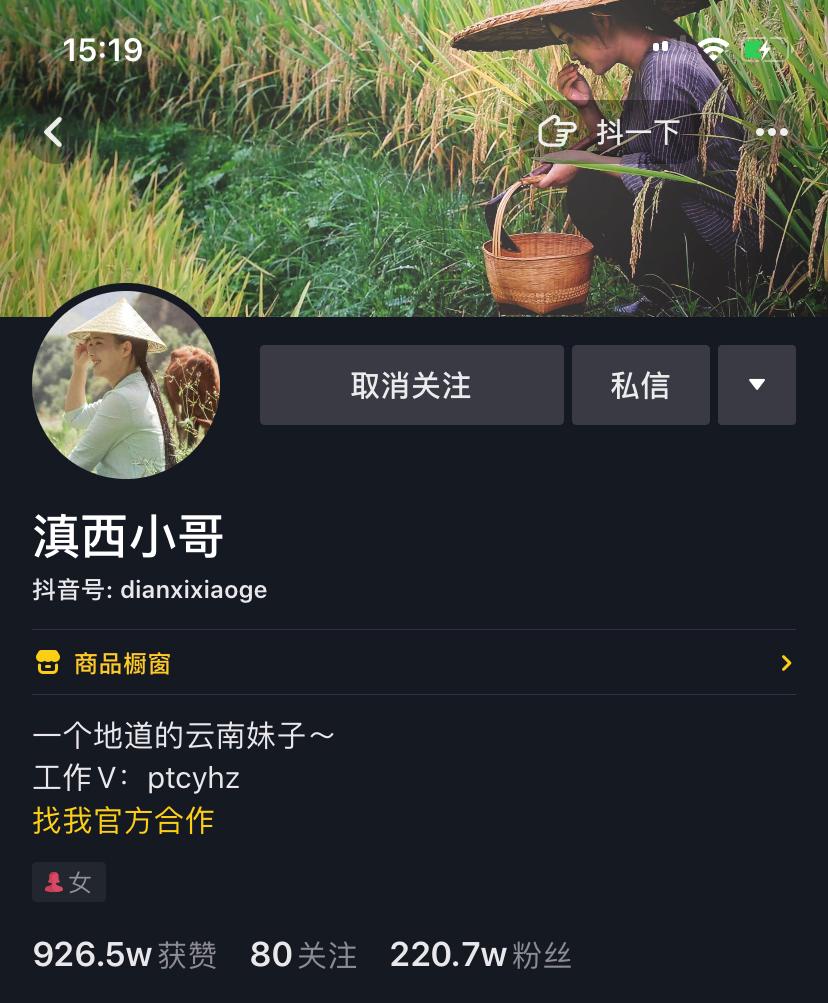Tap the Wi-Fi icon in the status bar
Viewport: 828px width, 1003px height.
pos(713,47)
